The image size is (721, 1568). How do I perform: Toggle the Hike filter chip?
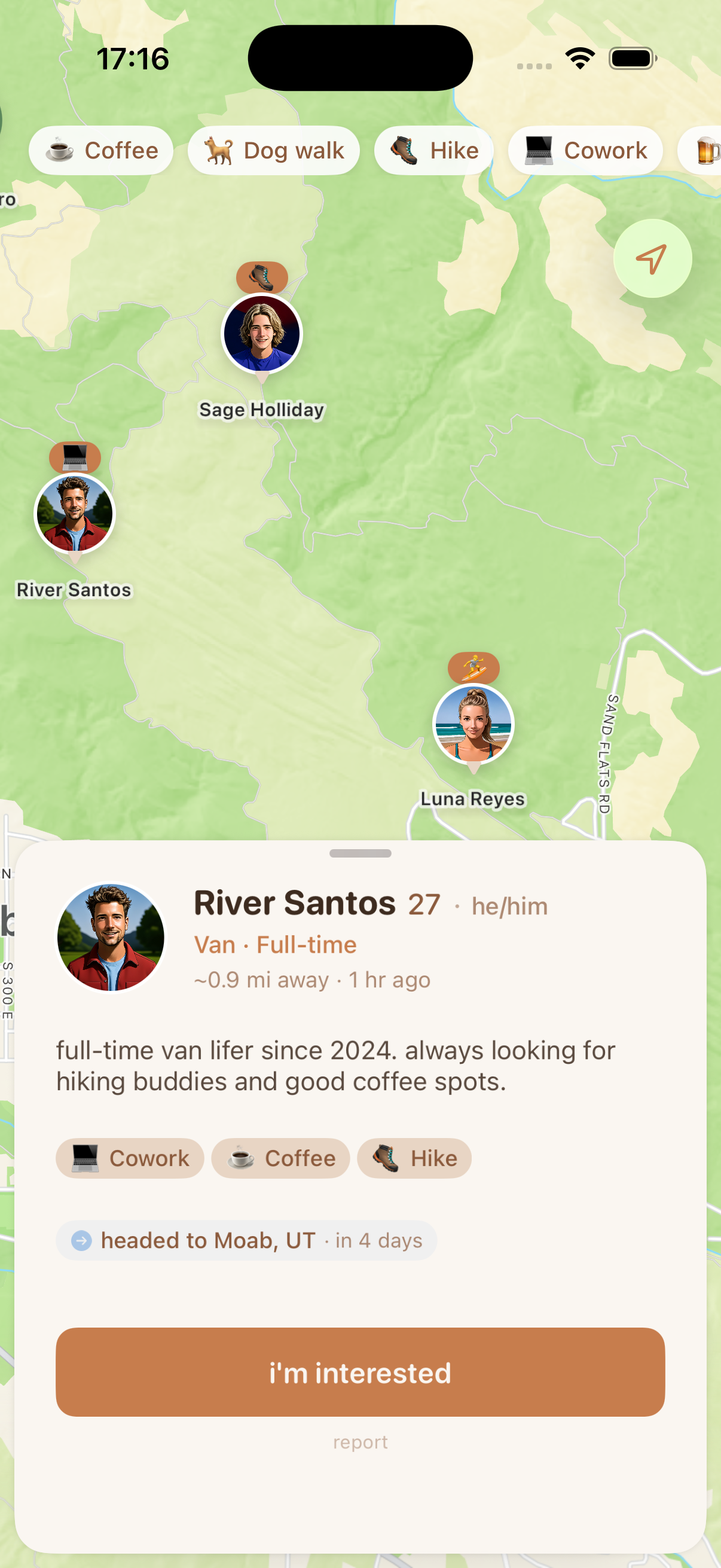433,150
